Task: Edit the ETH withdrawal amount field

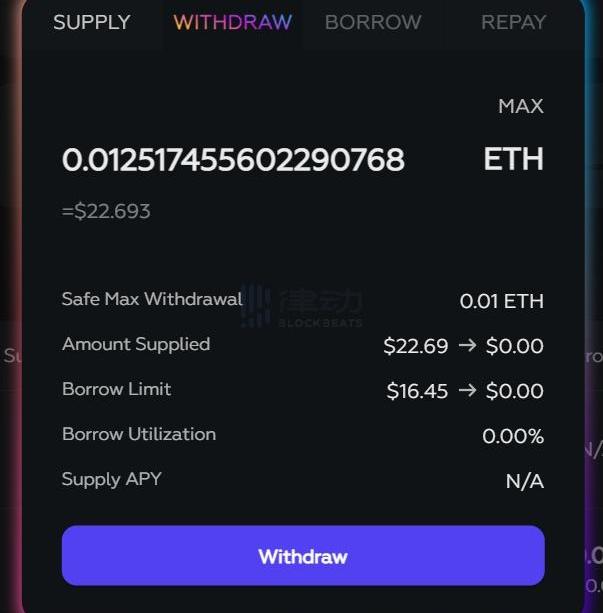Action: 233,160
